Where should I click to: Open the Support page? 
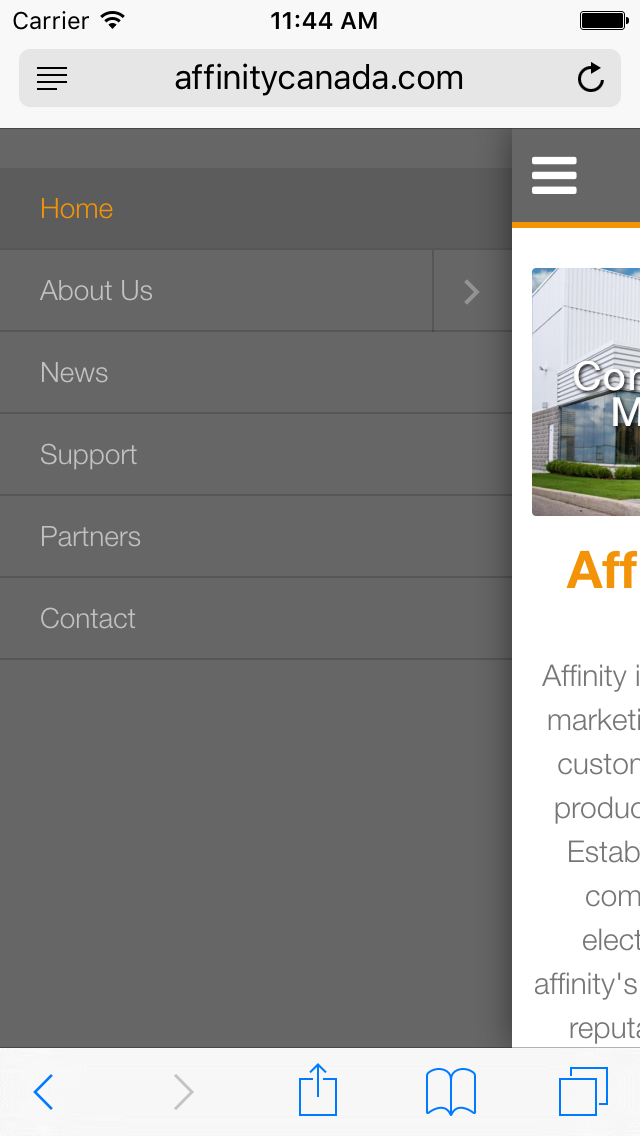point(89,455)
